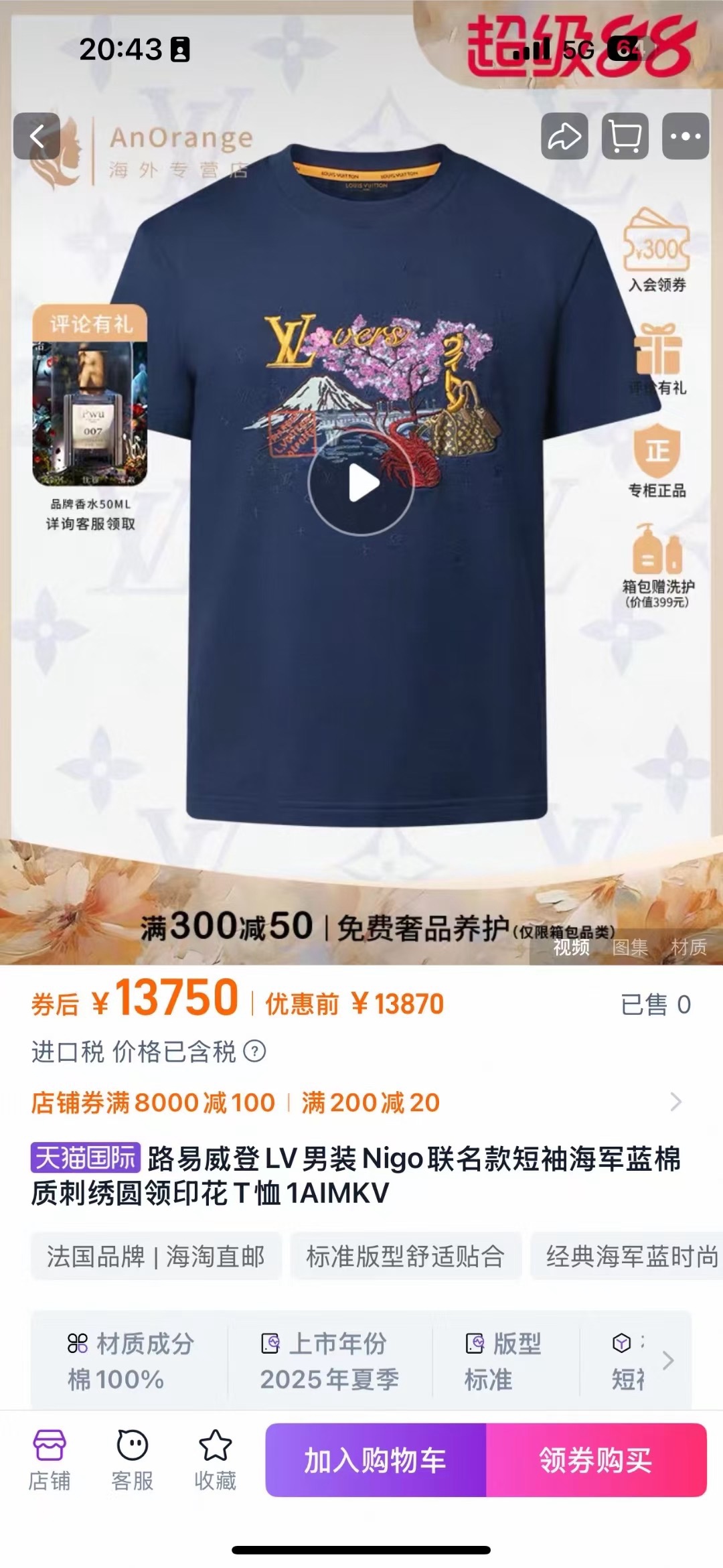The width and height of the screenshot is (723, 1568).
Task: Add item to favorites with 收藏
Action: pos(215,1461)
